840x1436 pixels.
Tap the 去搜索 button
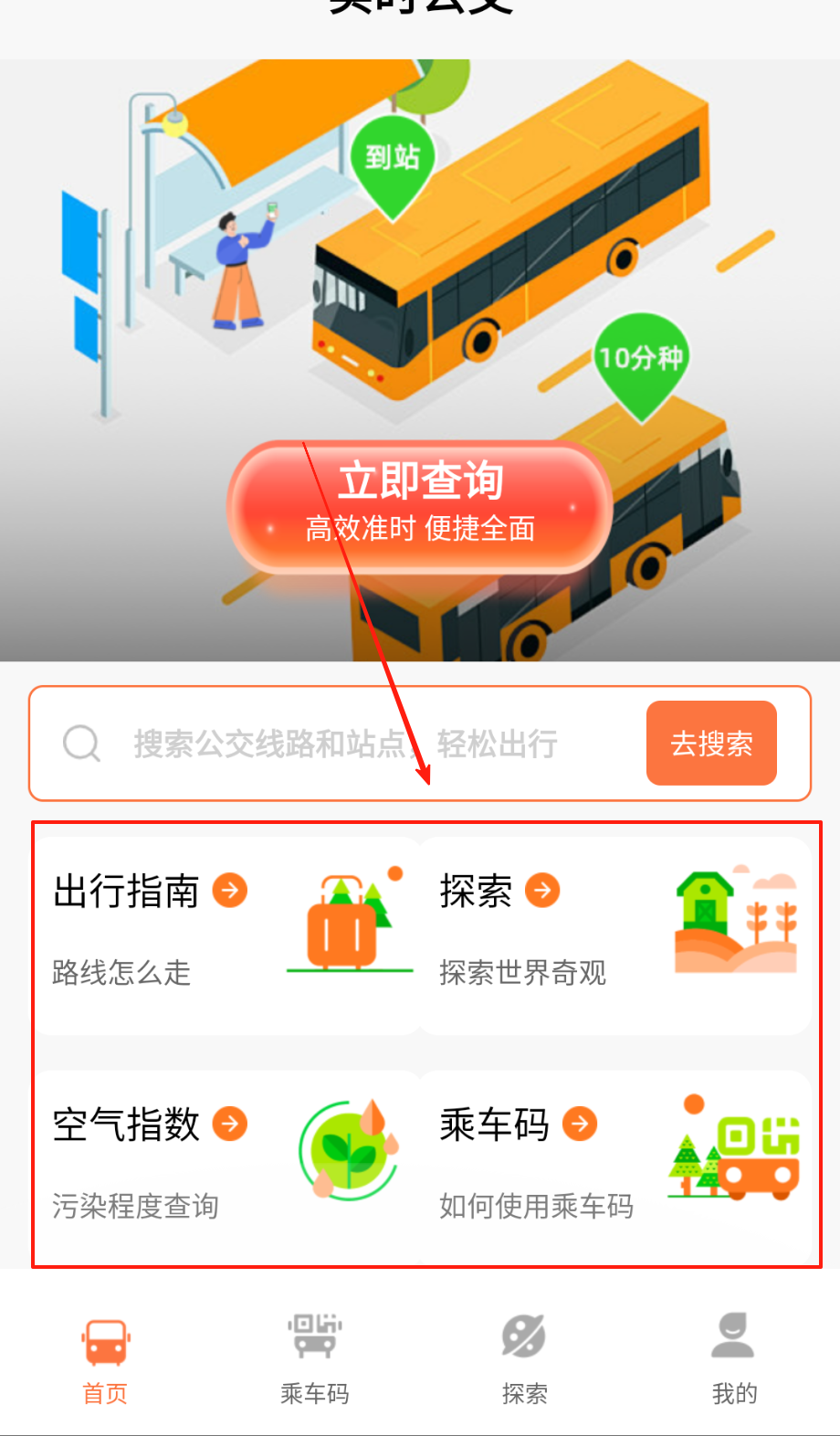(711, 743)
